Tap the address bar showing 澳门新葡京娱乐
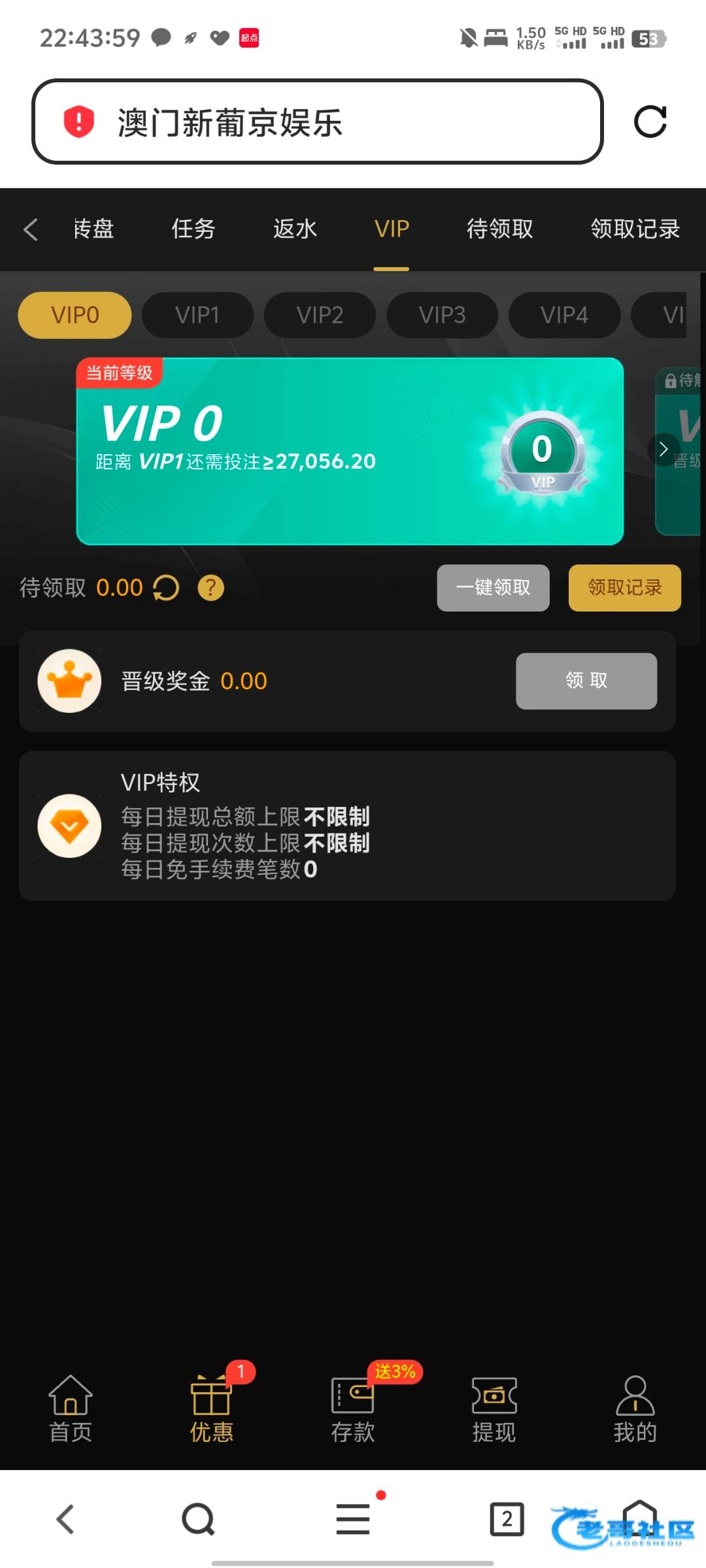The height and width of the screenshot is (1568, 706). [x=317, y=122]
